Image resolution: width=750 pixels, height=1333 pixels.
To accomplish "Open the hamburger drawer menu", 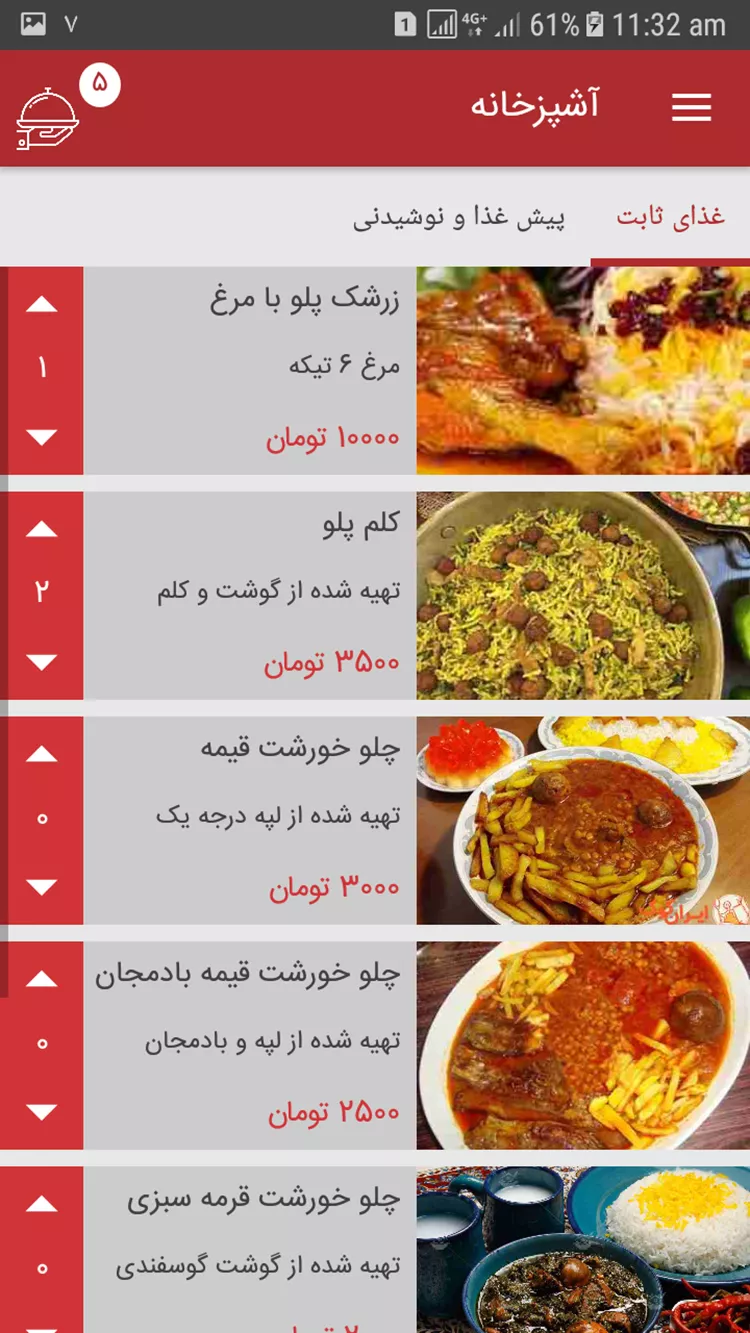I will [x=691, y=108].
